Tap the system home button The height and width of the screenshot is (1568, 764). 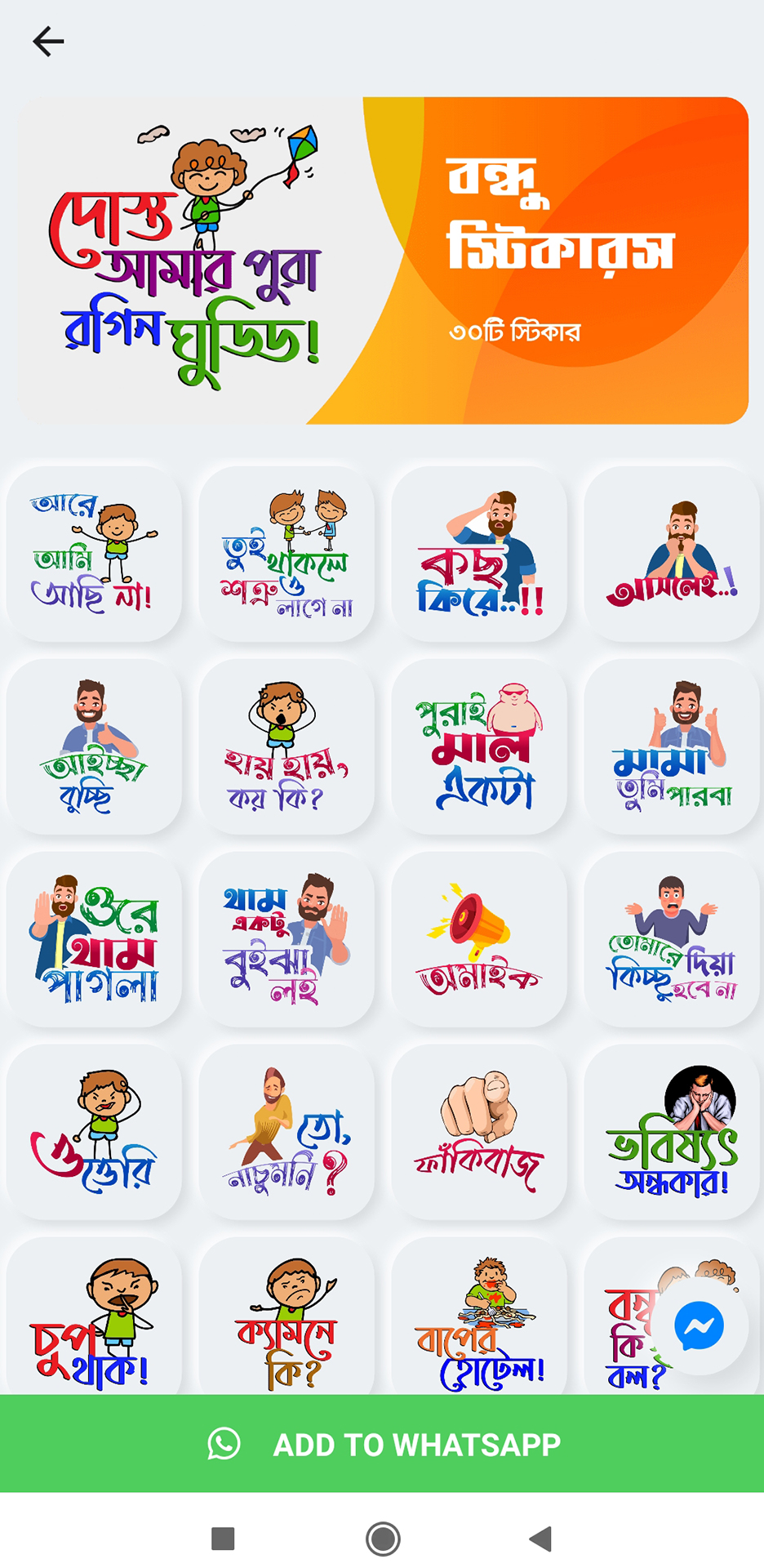(x=382, y=1539)
